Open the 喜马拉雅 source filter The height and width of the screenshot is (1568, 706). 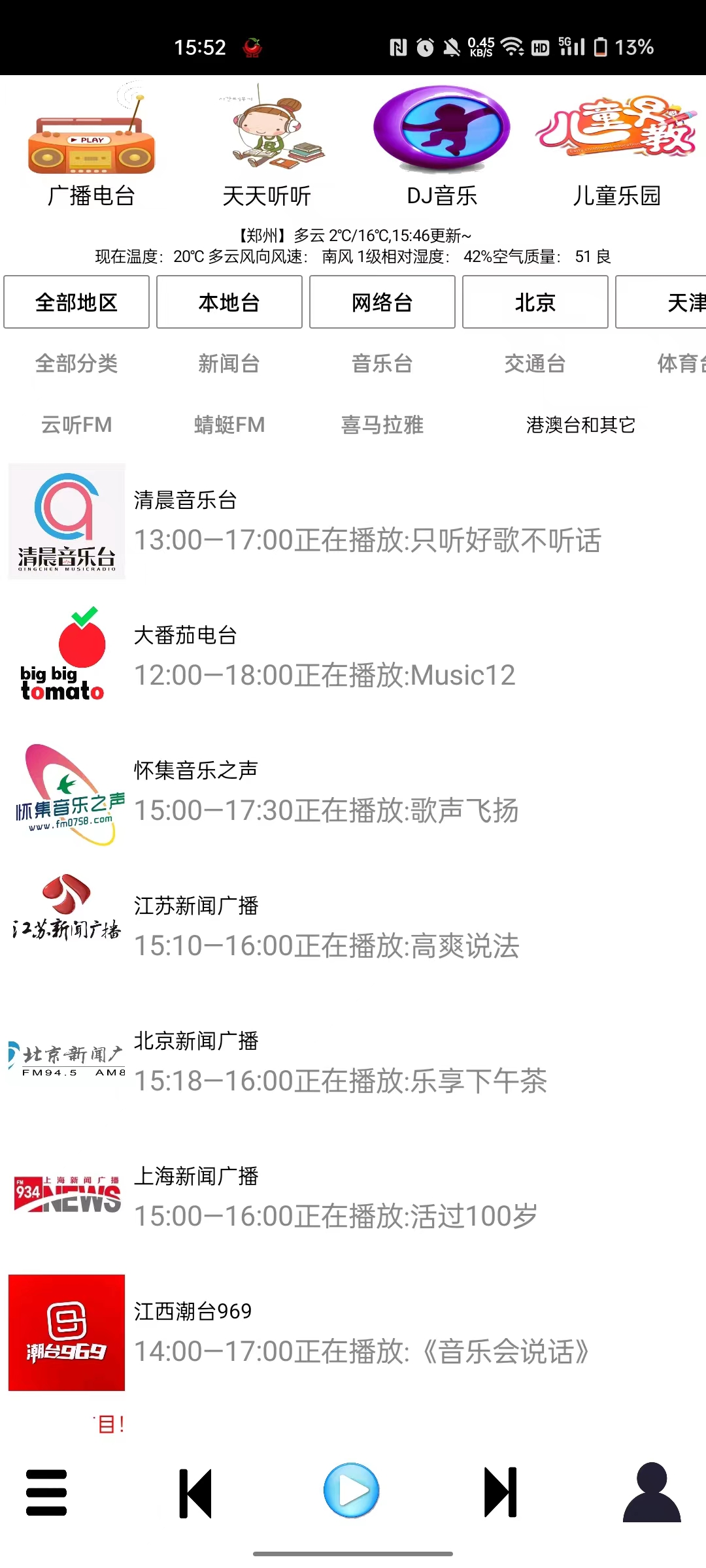pyautogui.click(x=382, y=425)
